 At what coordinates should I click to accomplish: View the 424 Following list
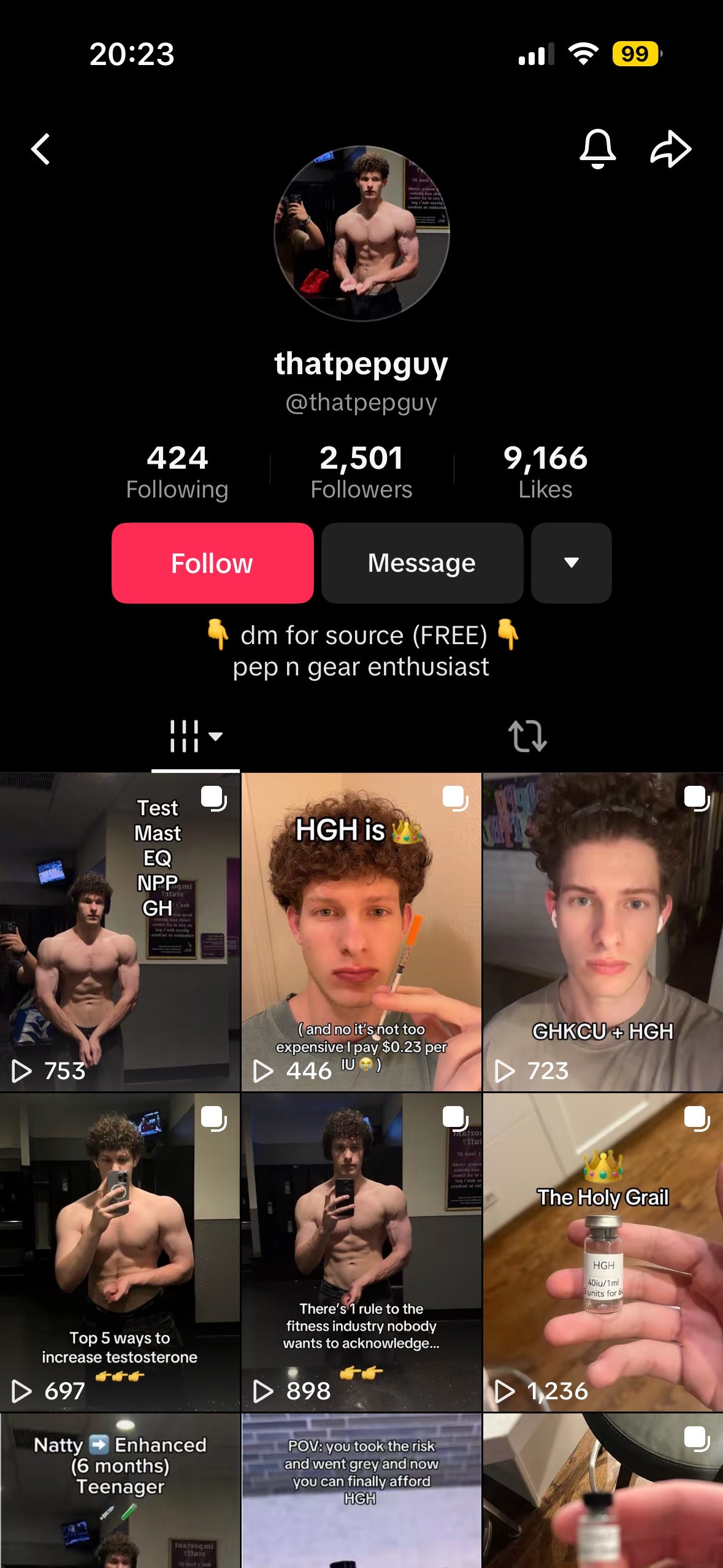point(177,472)
